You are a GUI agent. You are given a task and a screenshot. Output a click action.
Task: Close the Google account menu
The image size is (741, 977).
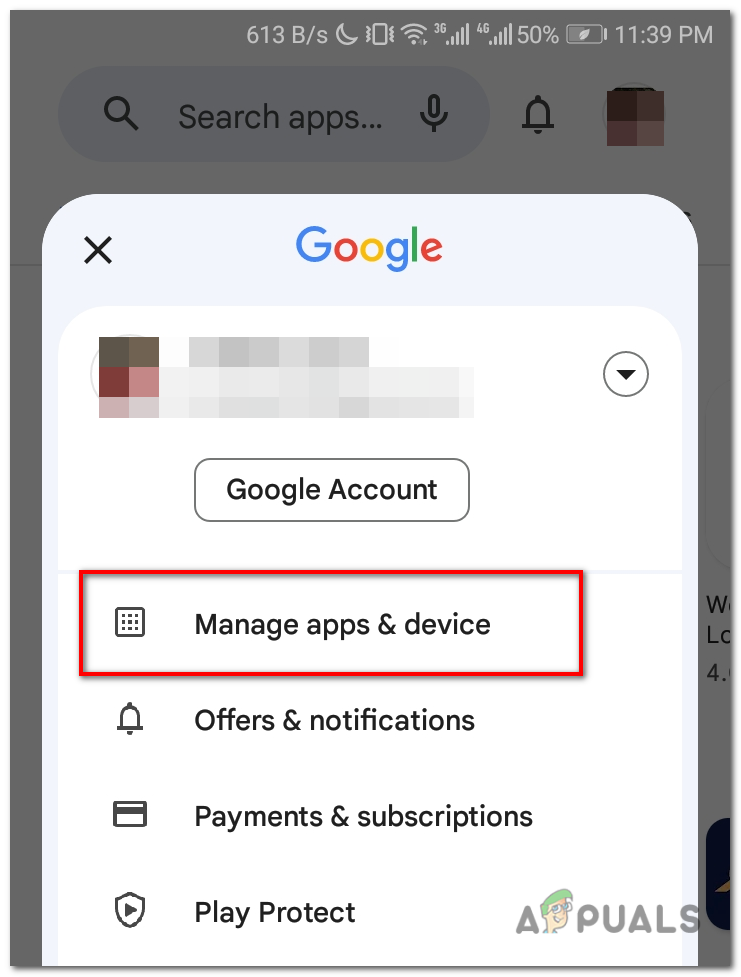98,249
